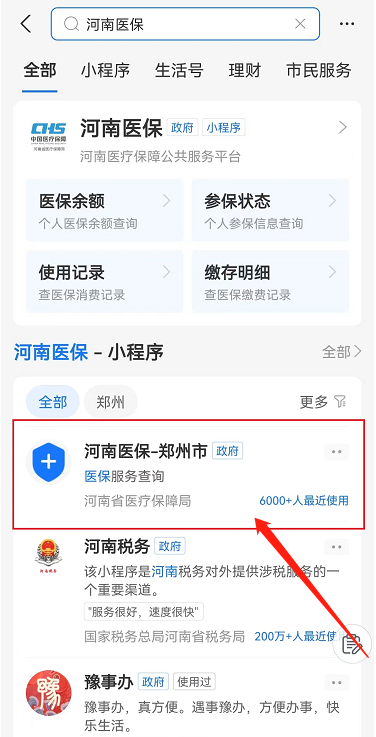Open the top-right overflow menu

point(347,24)
